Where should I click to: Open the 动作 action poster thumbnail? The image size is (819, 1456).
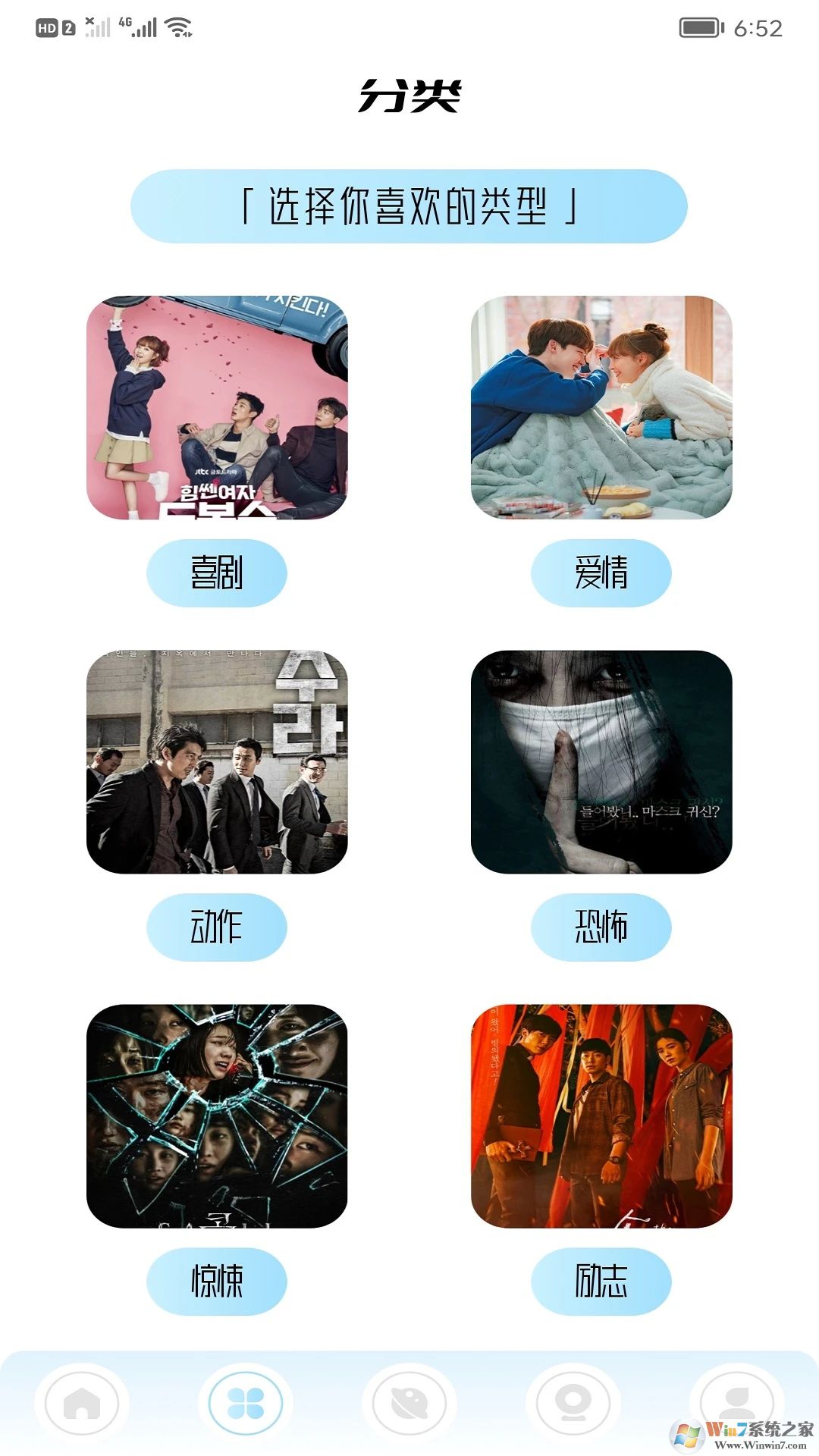coord(217,761)
